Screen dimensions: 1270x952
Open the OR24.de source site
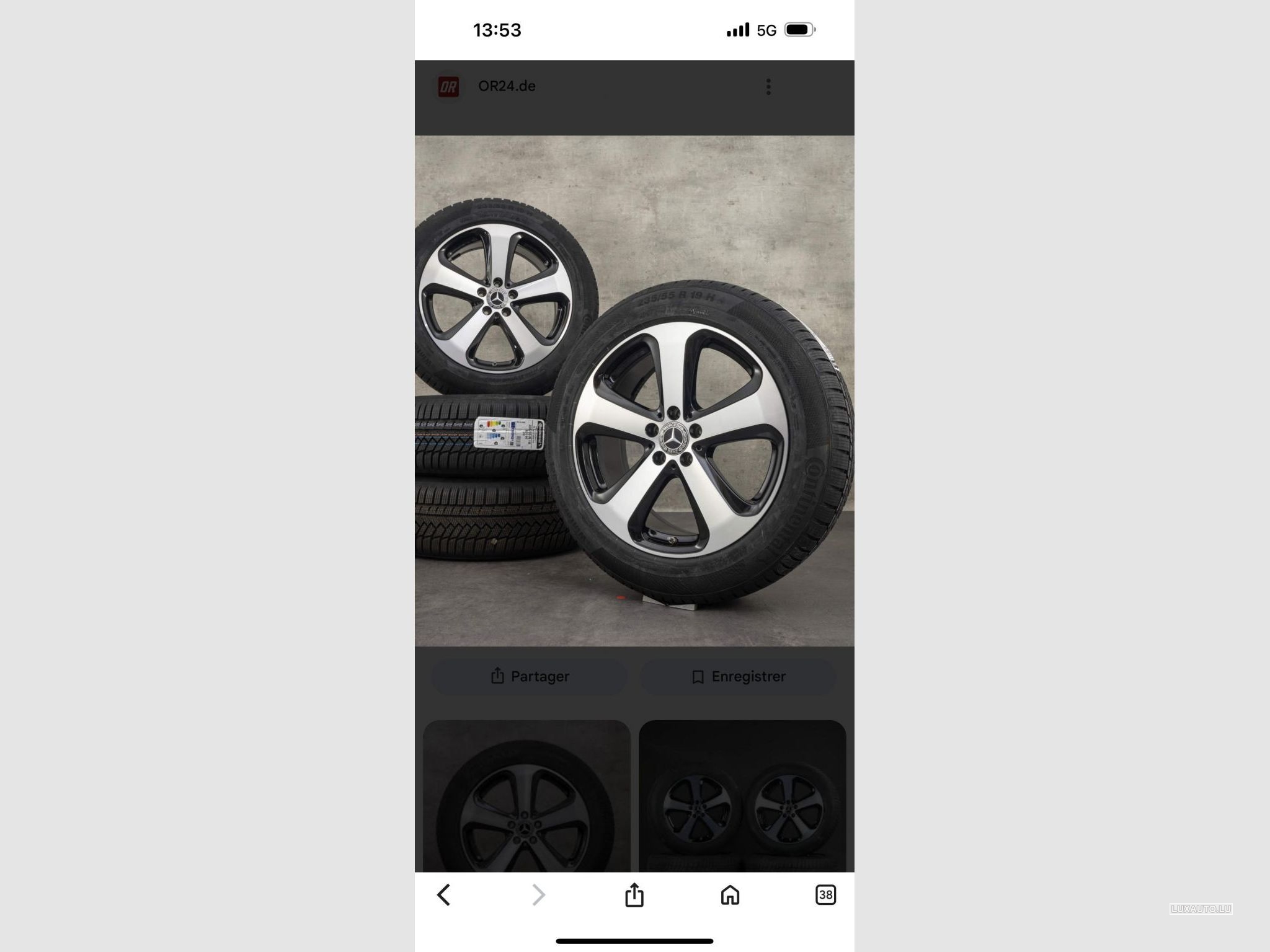pos(506,86)
